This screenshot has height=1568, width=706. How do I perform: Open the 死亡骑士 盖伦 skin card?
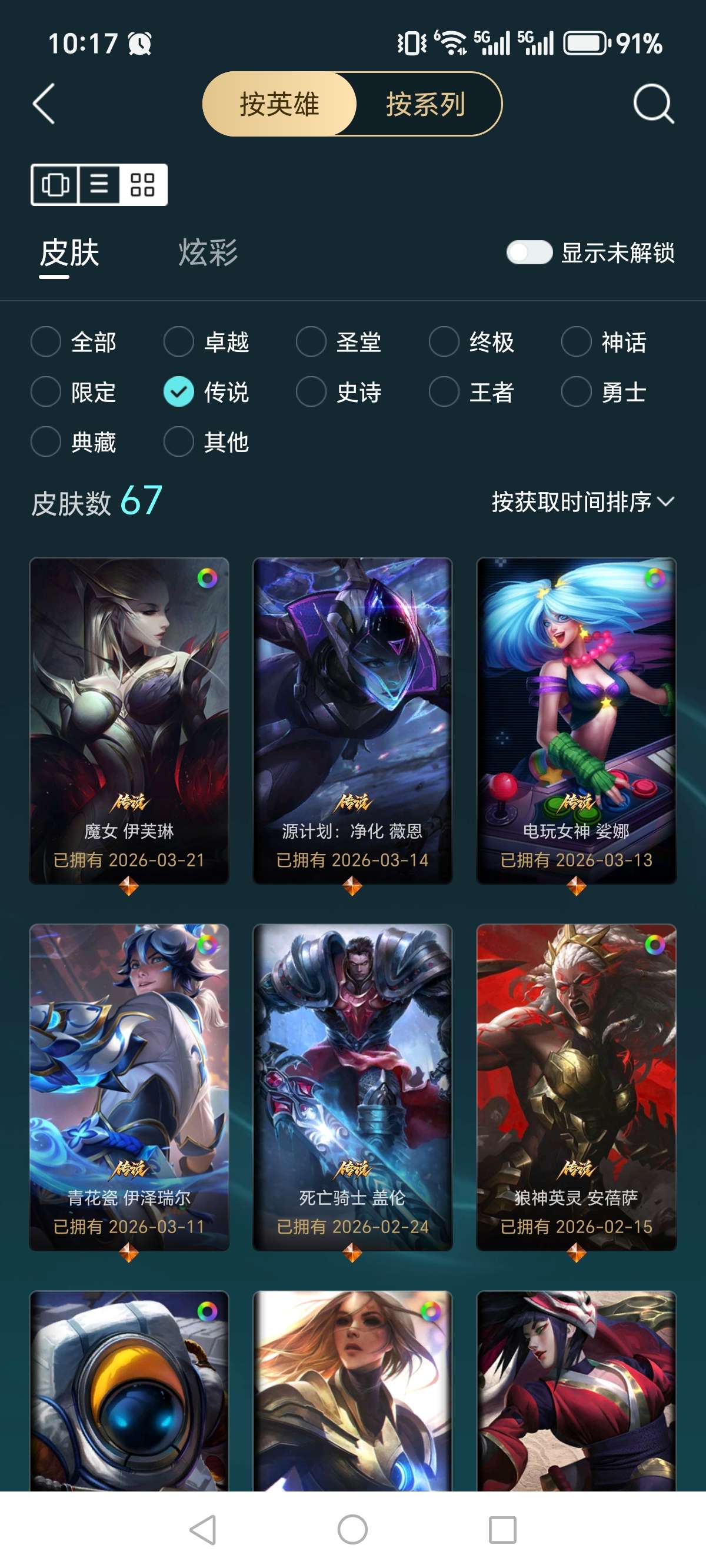click(x=353, y=1089)
